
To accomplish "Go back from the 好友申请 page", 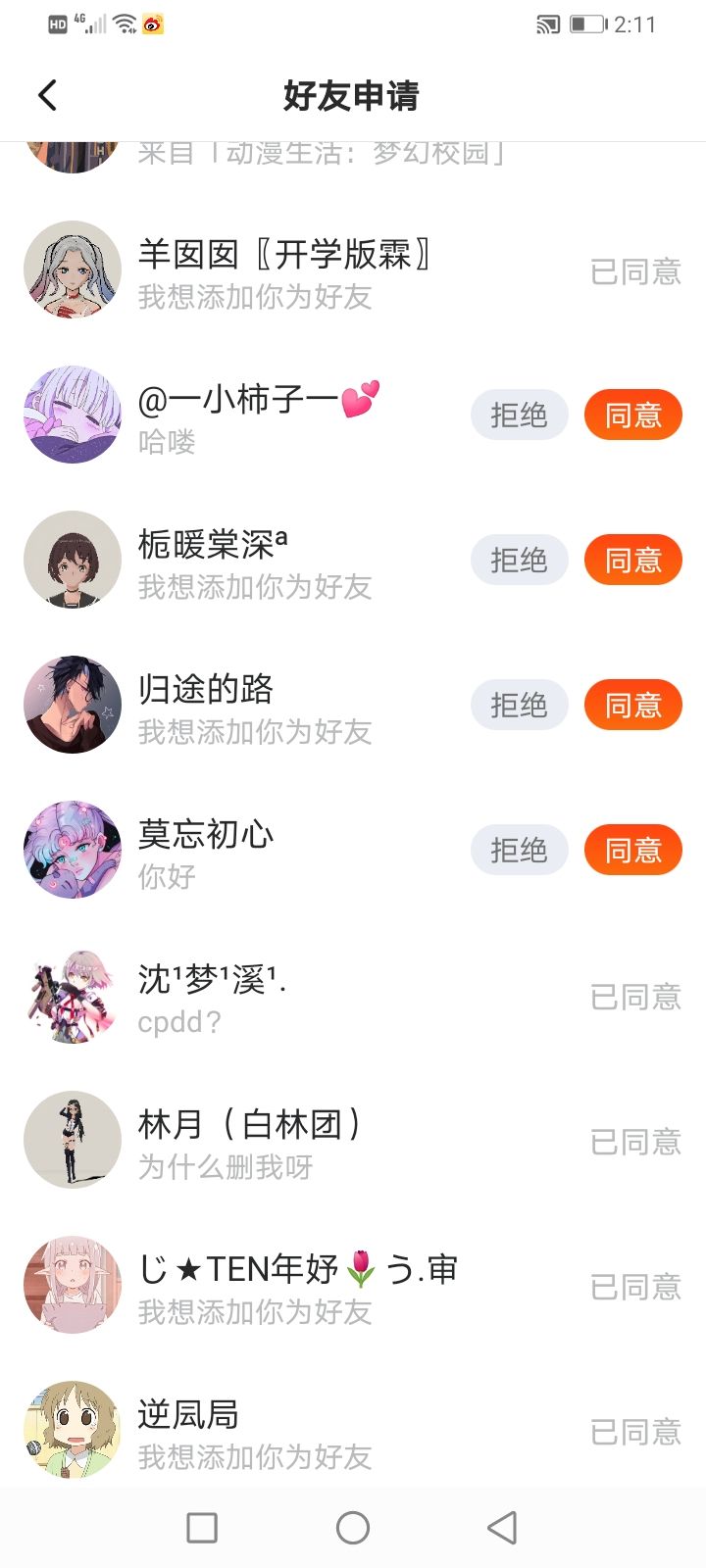I will pos(47,95).
